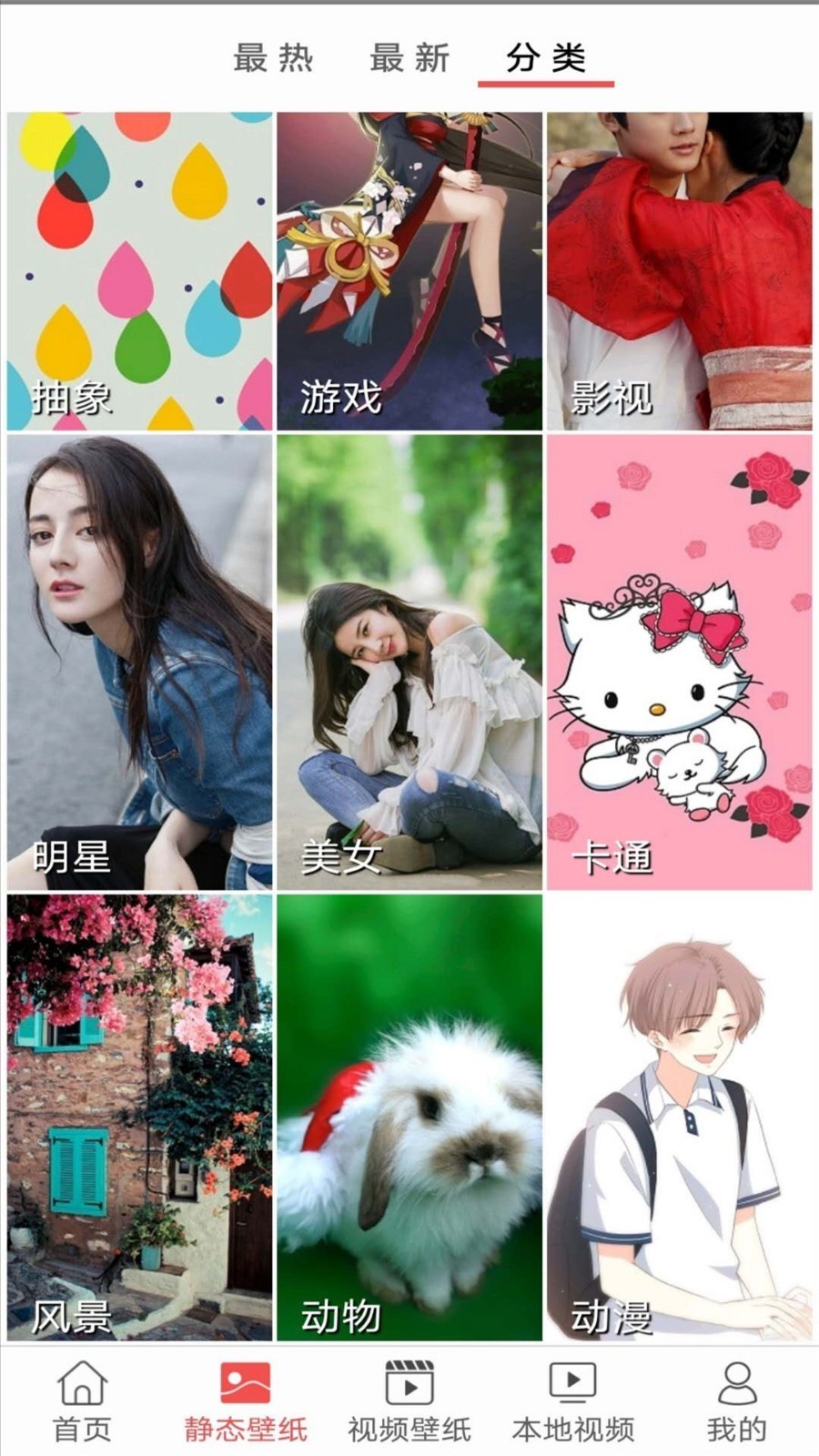Open the 本地视频 tab

tap(573, 1401)
